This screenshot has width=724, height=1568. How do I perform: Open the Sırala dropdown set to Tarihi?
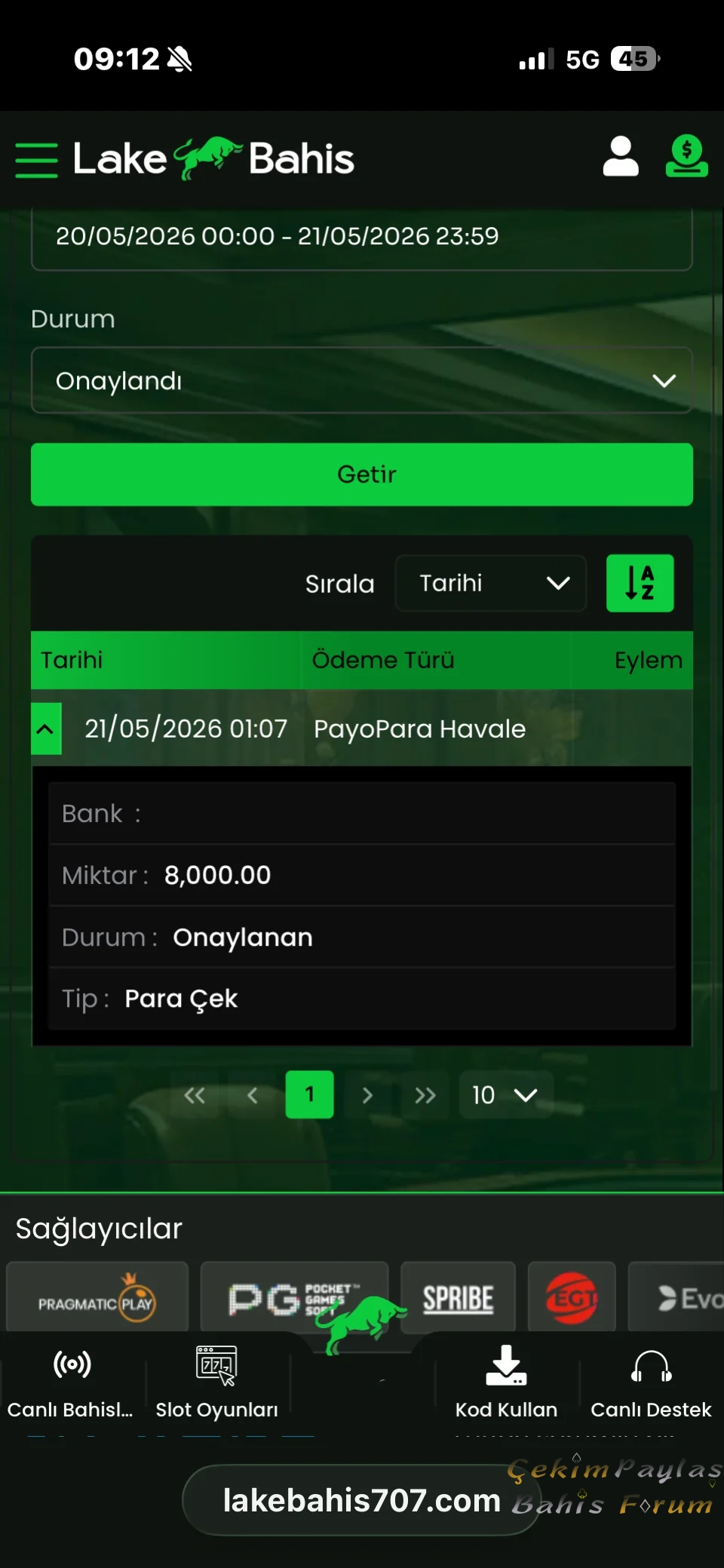click(491, 583)
